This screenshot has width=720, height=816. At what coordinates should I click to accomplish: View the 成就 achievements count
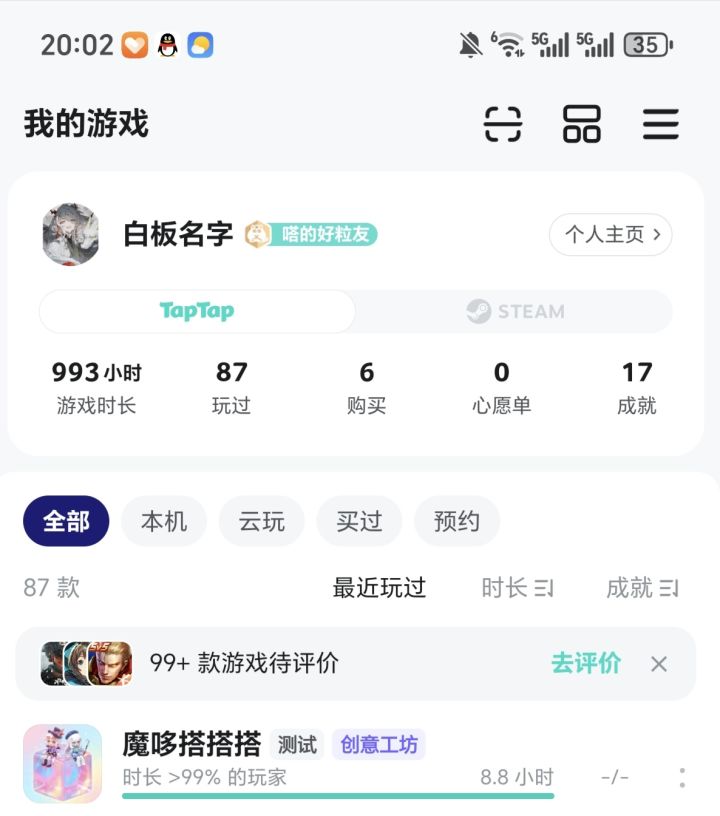[637, 387]
